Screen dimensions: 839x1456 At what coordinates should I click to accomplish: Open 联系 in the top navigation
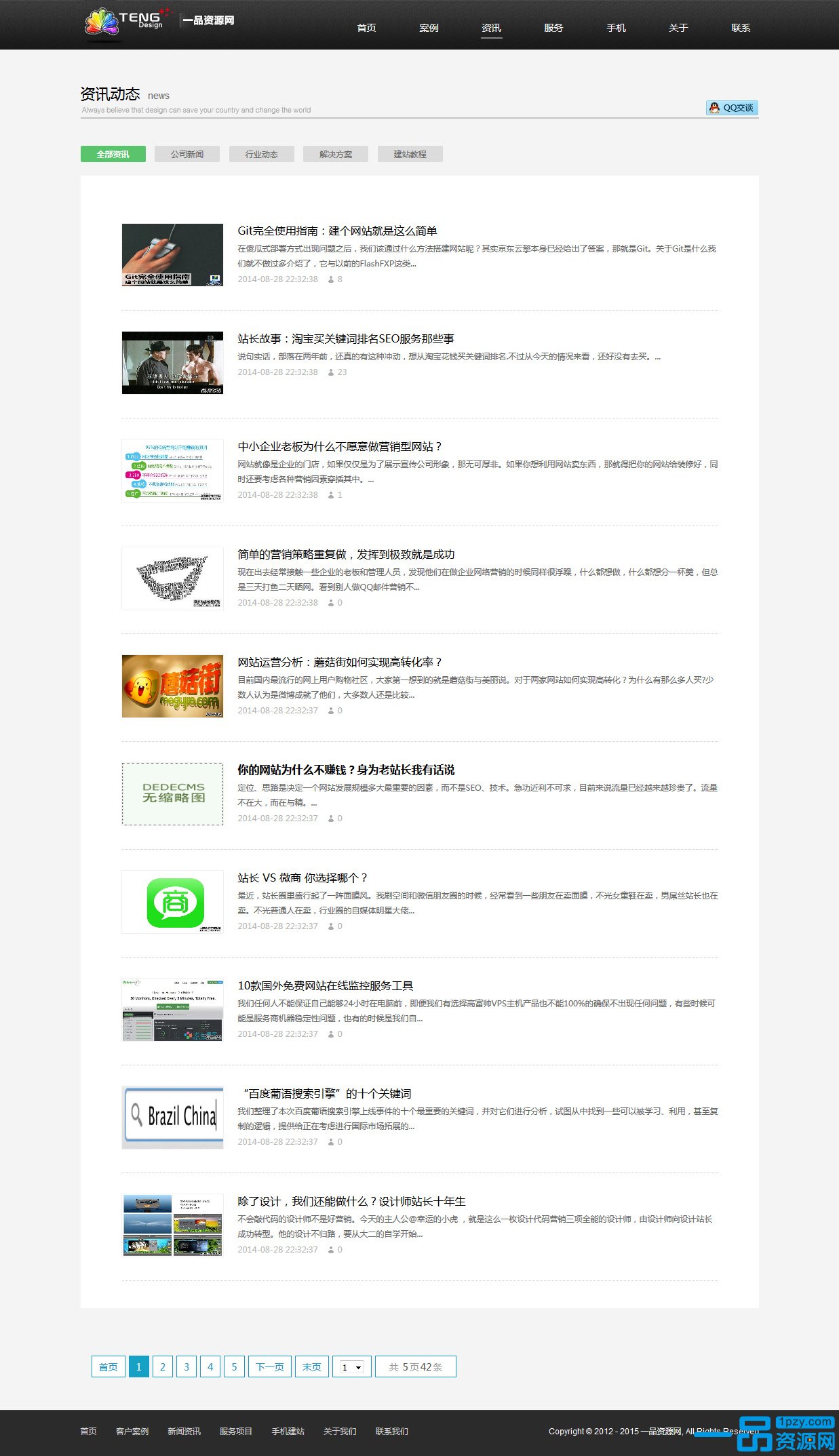741,28
